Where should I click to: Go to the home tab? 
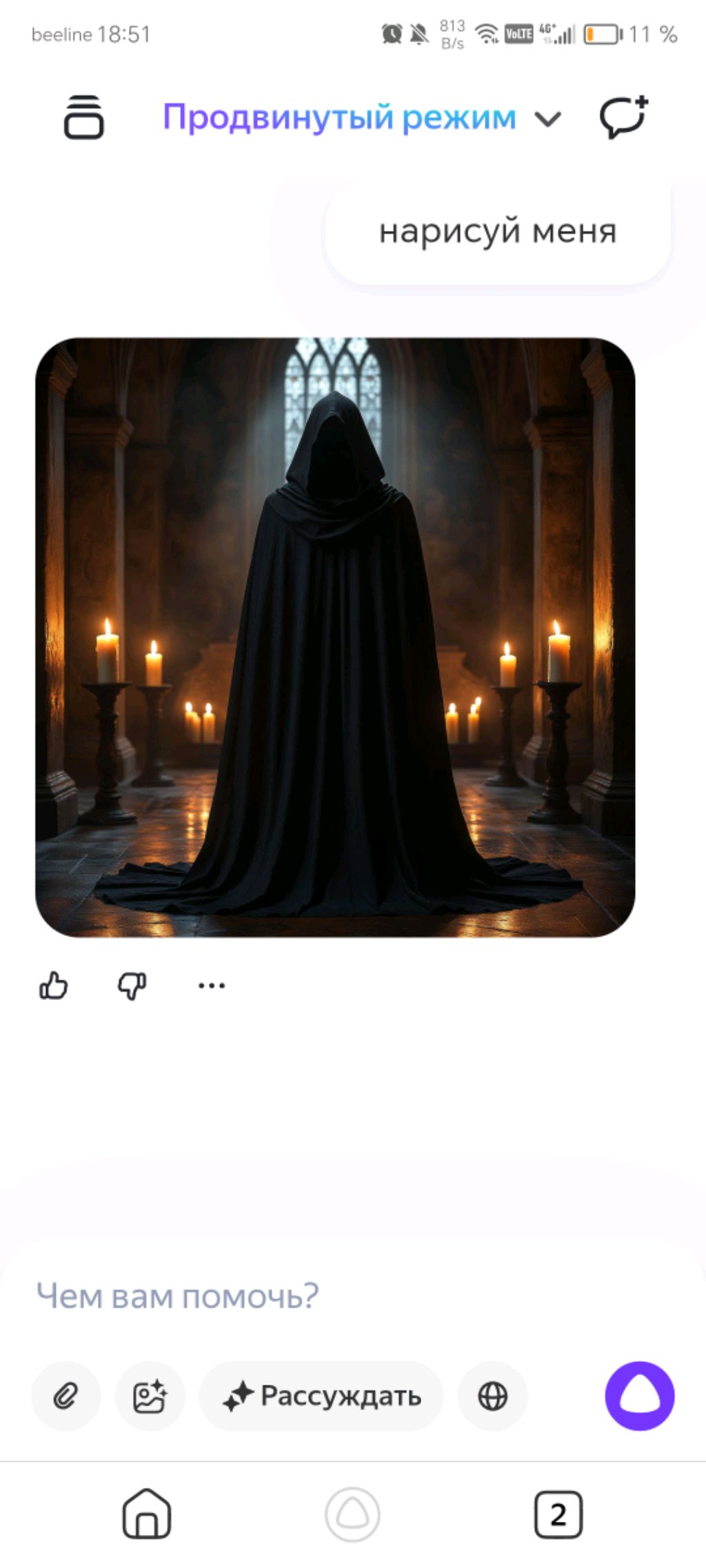coord(146,1514)
